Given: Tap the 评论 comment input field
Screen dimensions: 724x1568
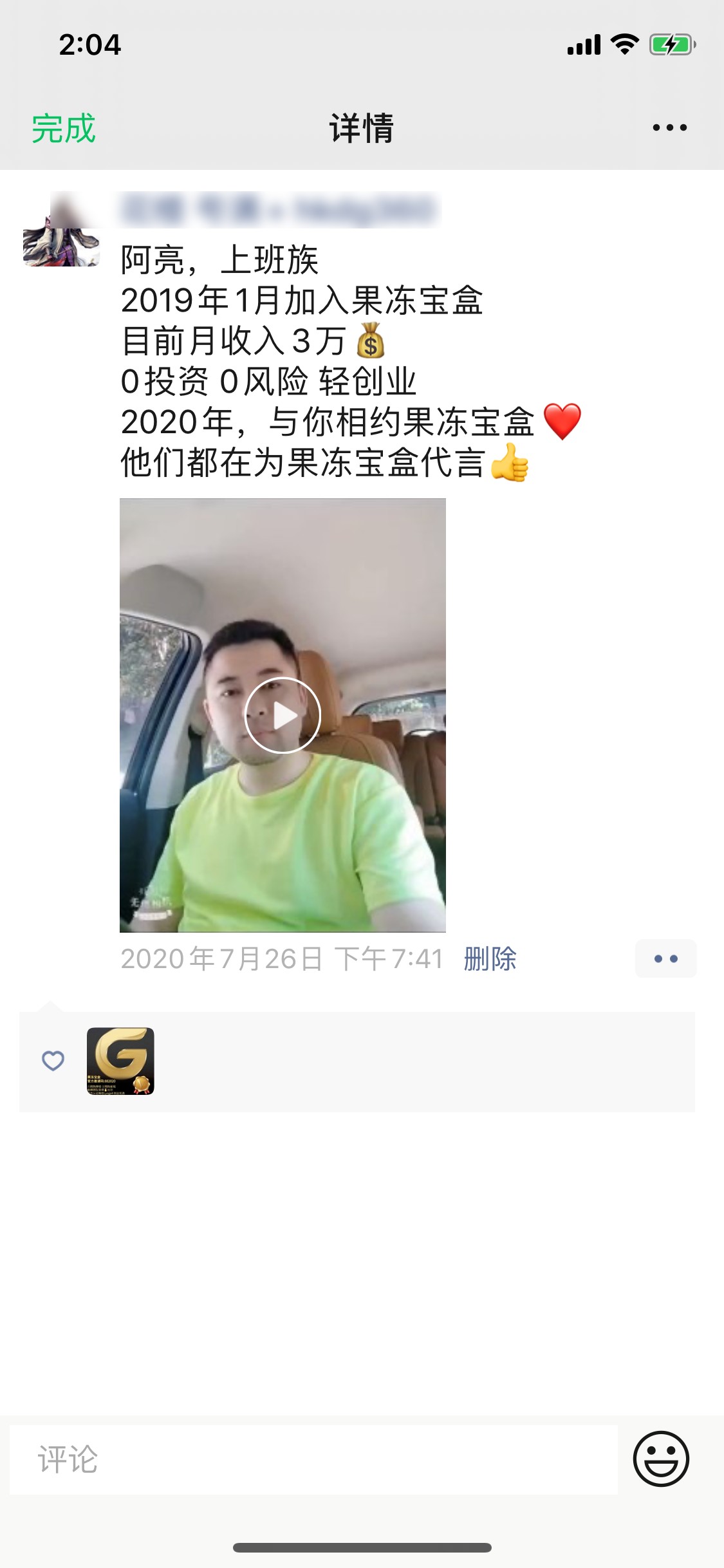Looking at the screenshot, I should click(313, 1459).
